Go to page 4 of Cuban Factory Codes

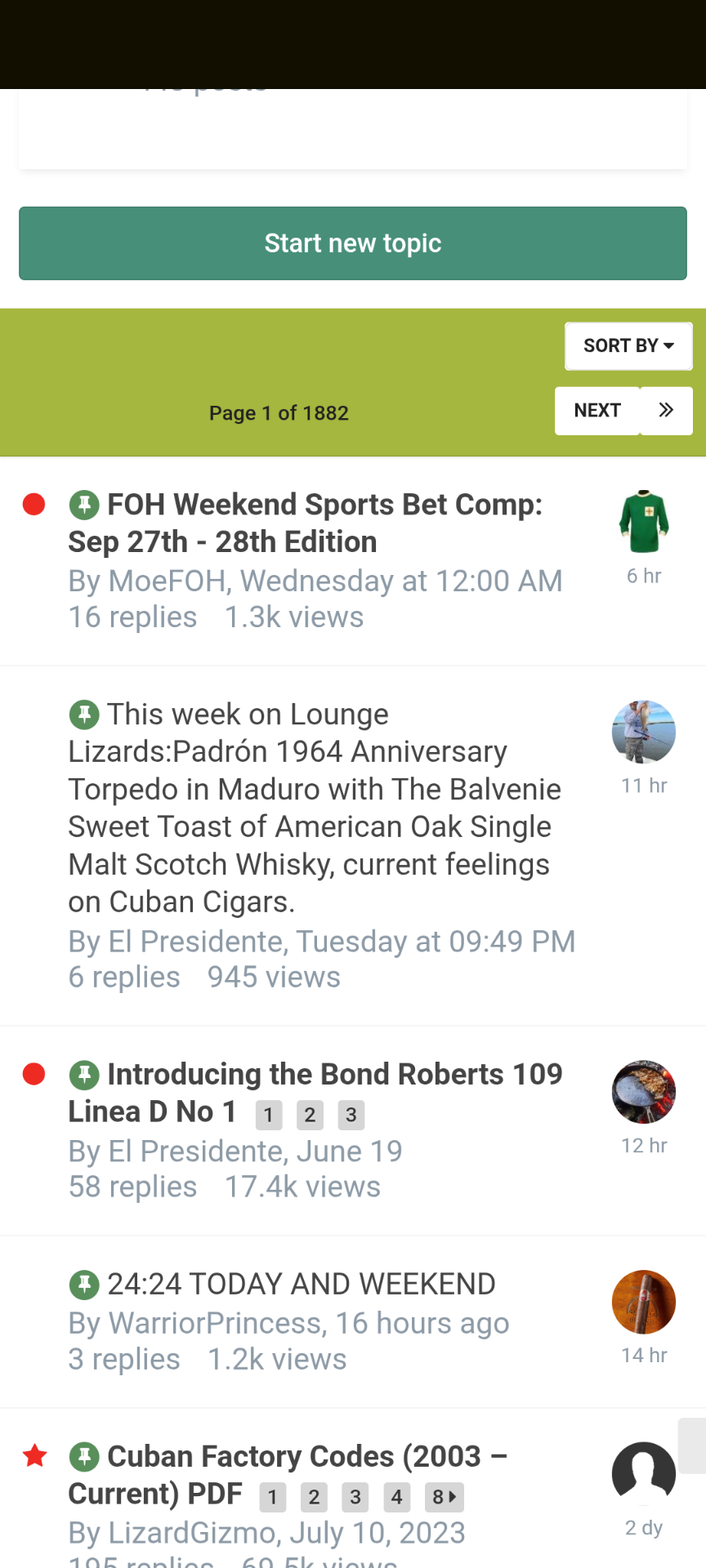(396, 1497)
